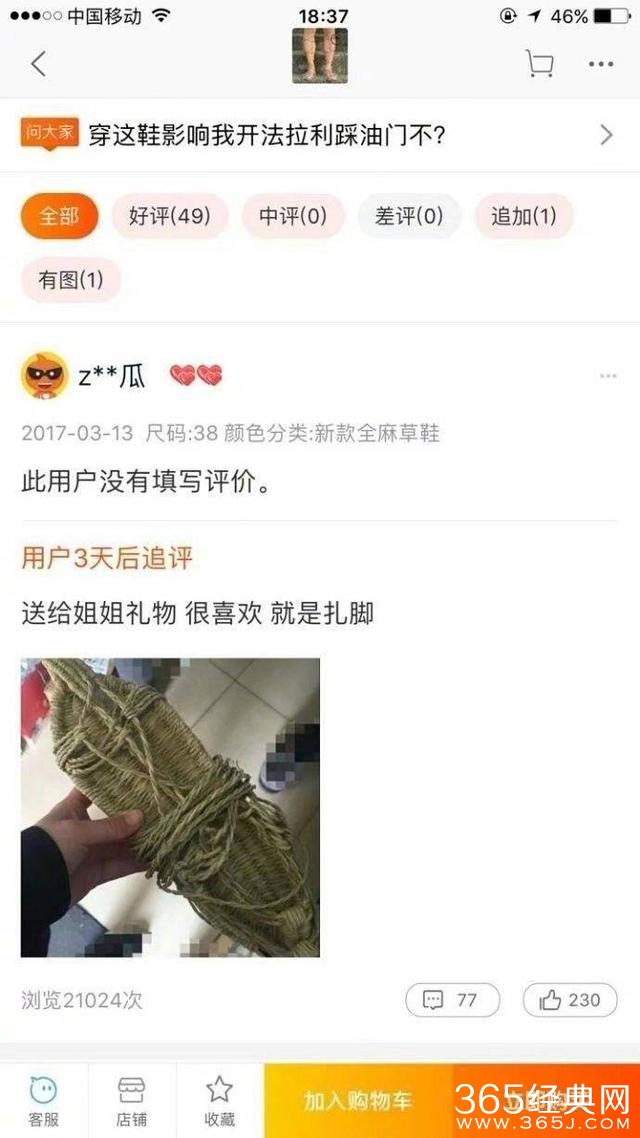640x1138 pixels.
Task: Open the shopping cart icon
Action: (x=540, y=65)
